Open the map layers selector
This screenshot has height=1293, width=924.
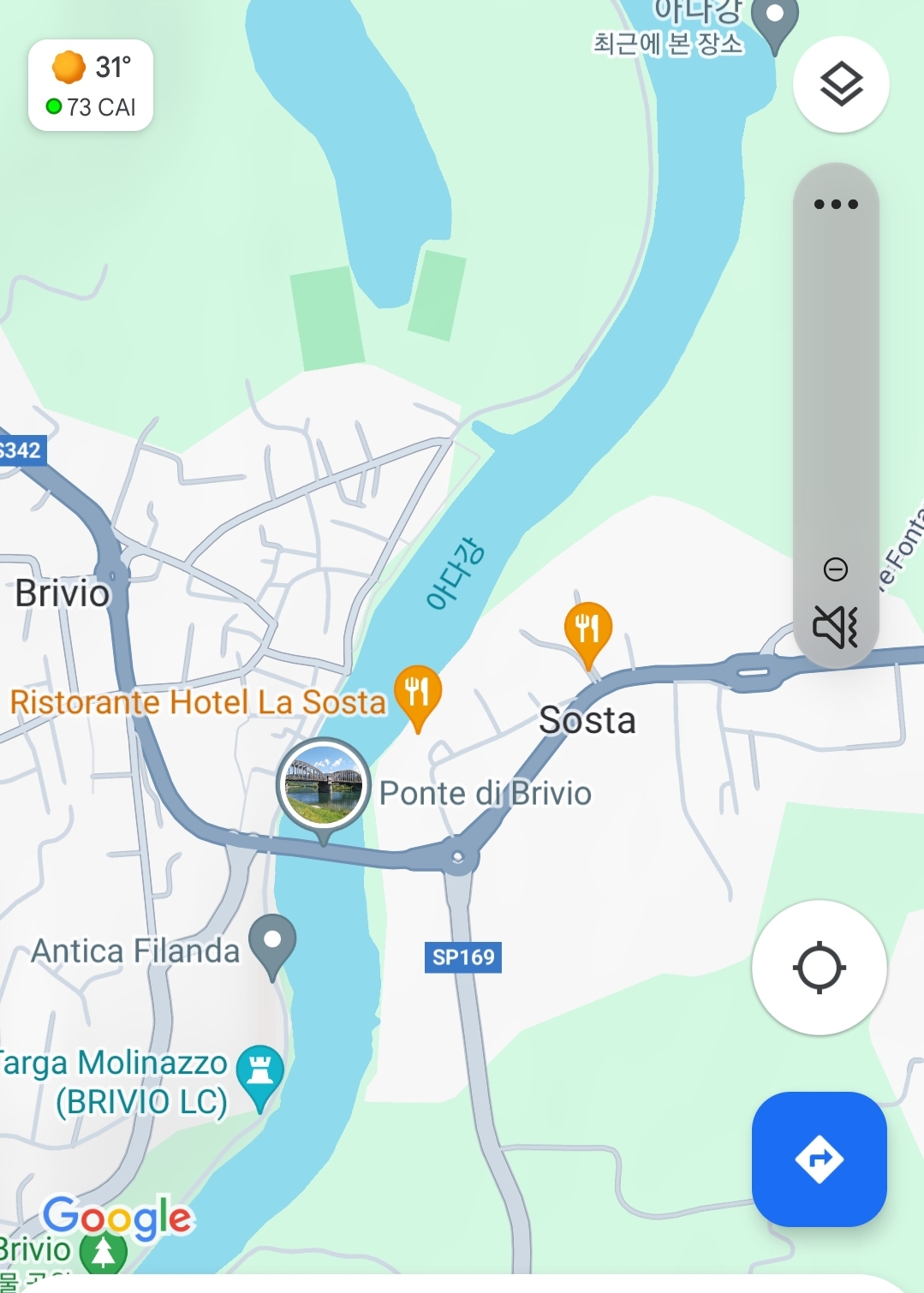point(841,85)
